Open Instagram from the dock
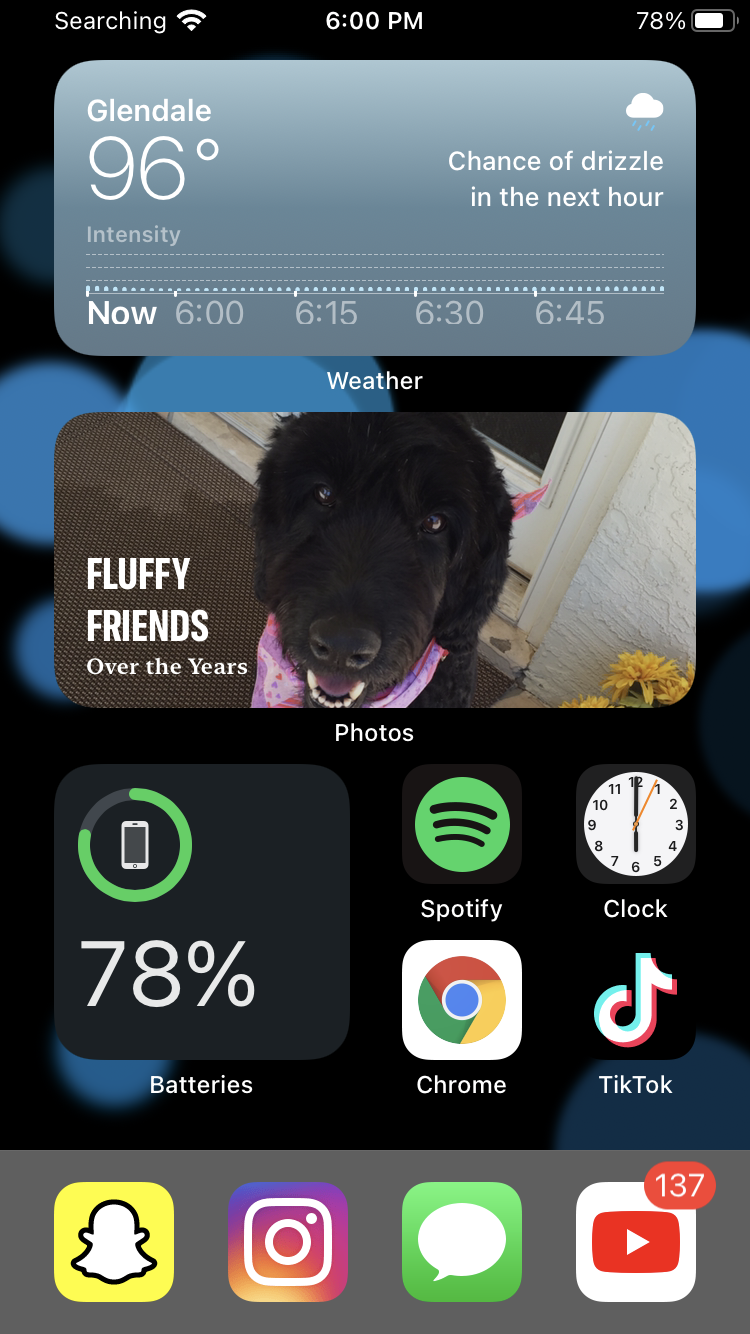 288,1242
